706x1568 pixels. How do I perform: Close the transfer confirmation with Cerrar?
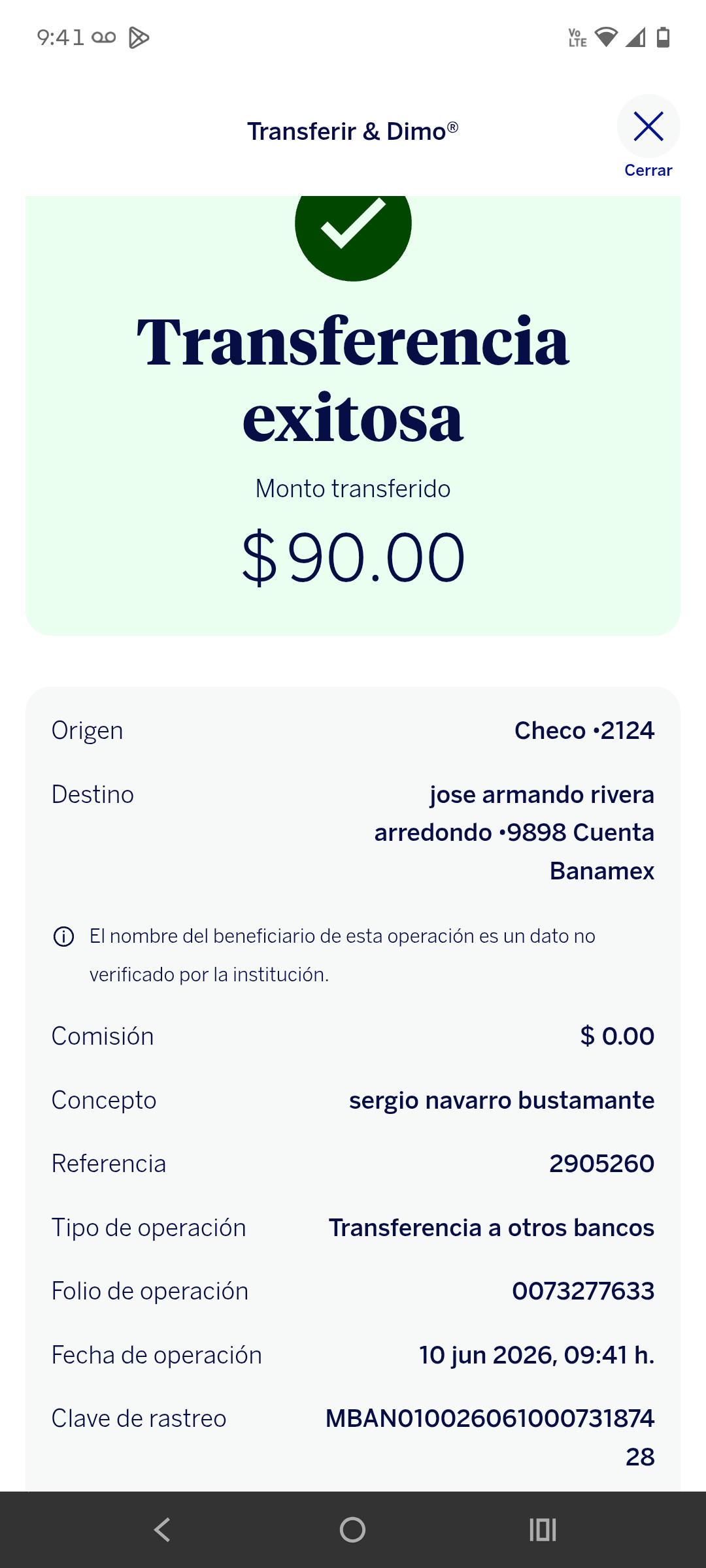tap(648, 136)
